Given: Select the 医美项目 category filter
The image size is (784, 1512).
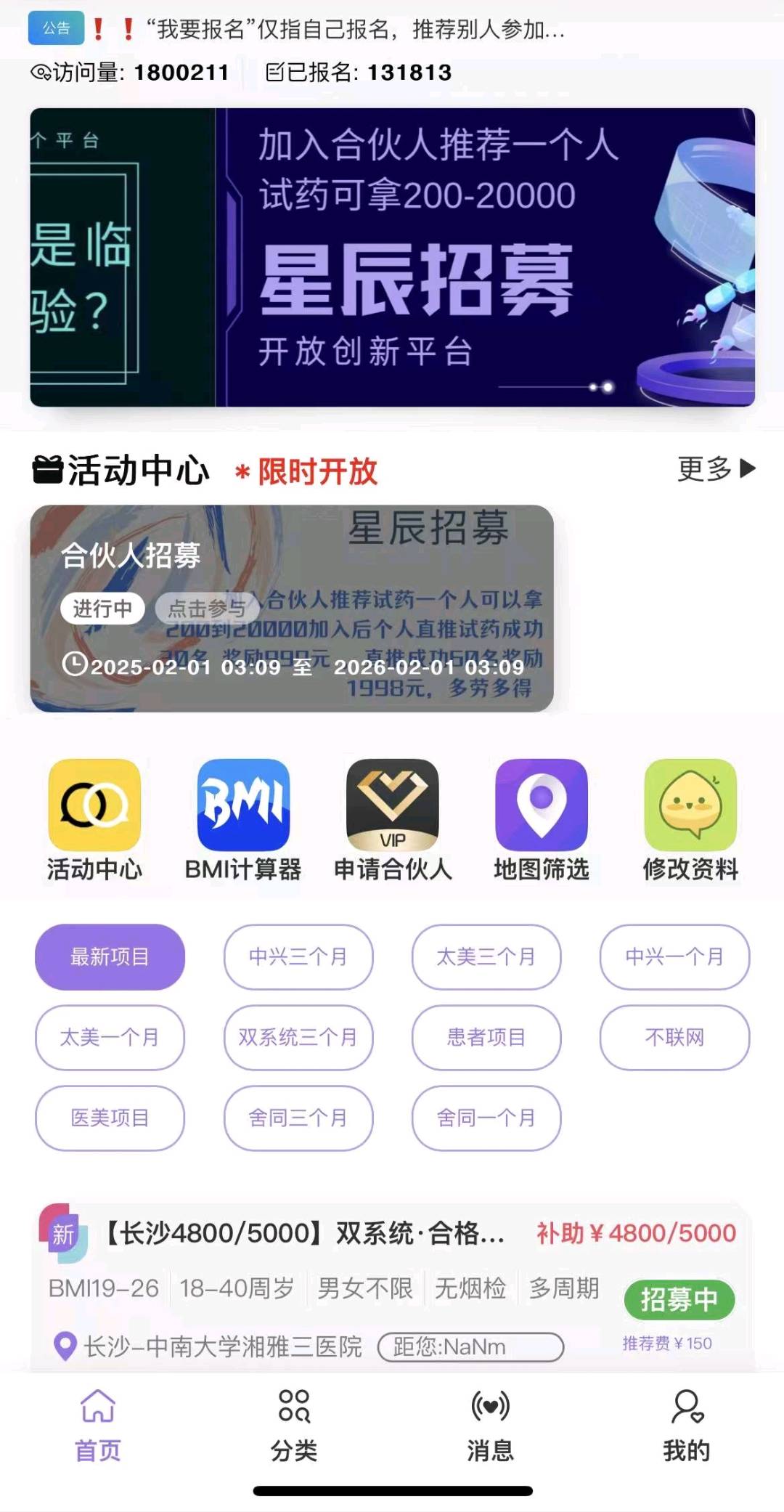Looking at the screenshot, I should (110, 1118).
